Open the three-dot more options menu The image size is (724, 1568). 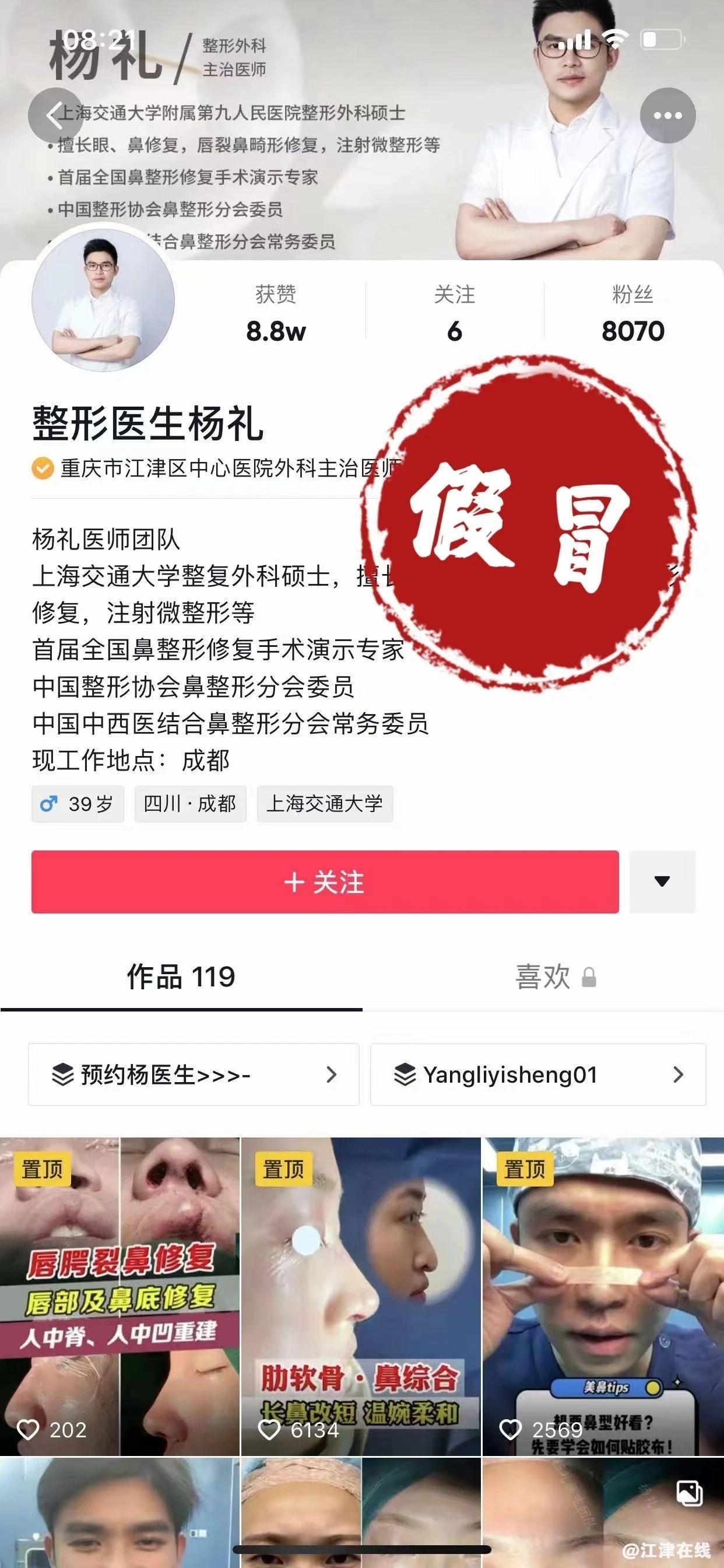pyautogui.click(x=667, y=116)
